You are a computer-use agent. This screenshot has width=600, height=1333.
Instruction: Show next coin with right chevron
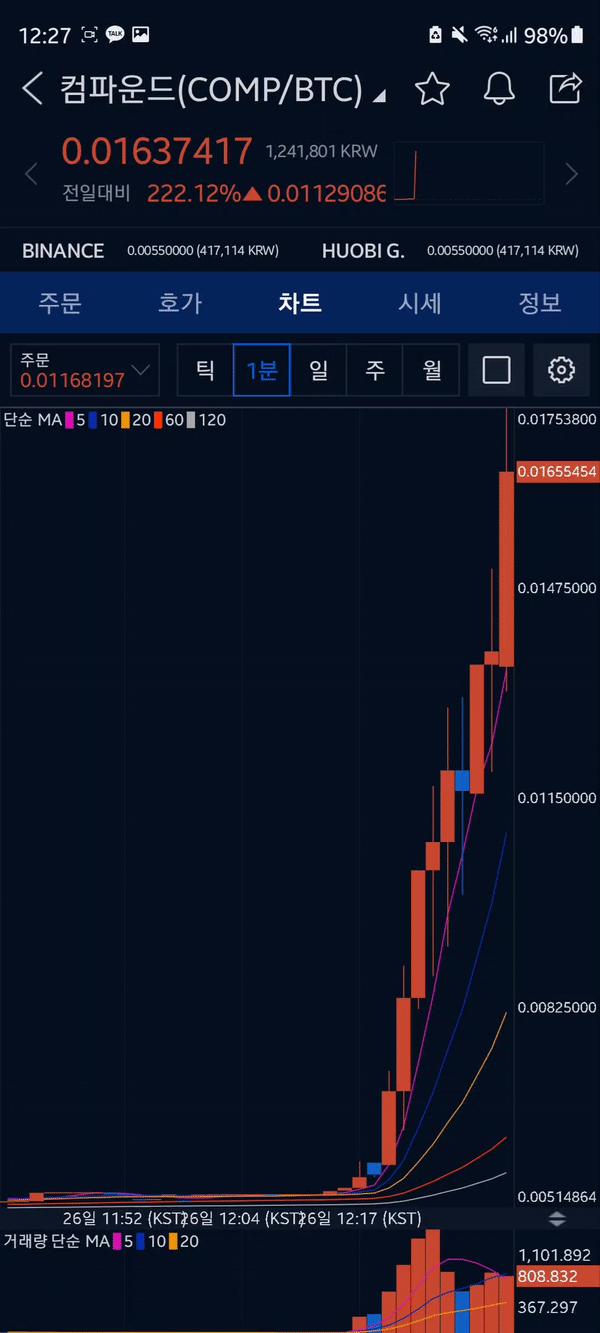click(x=572, y=175)
